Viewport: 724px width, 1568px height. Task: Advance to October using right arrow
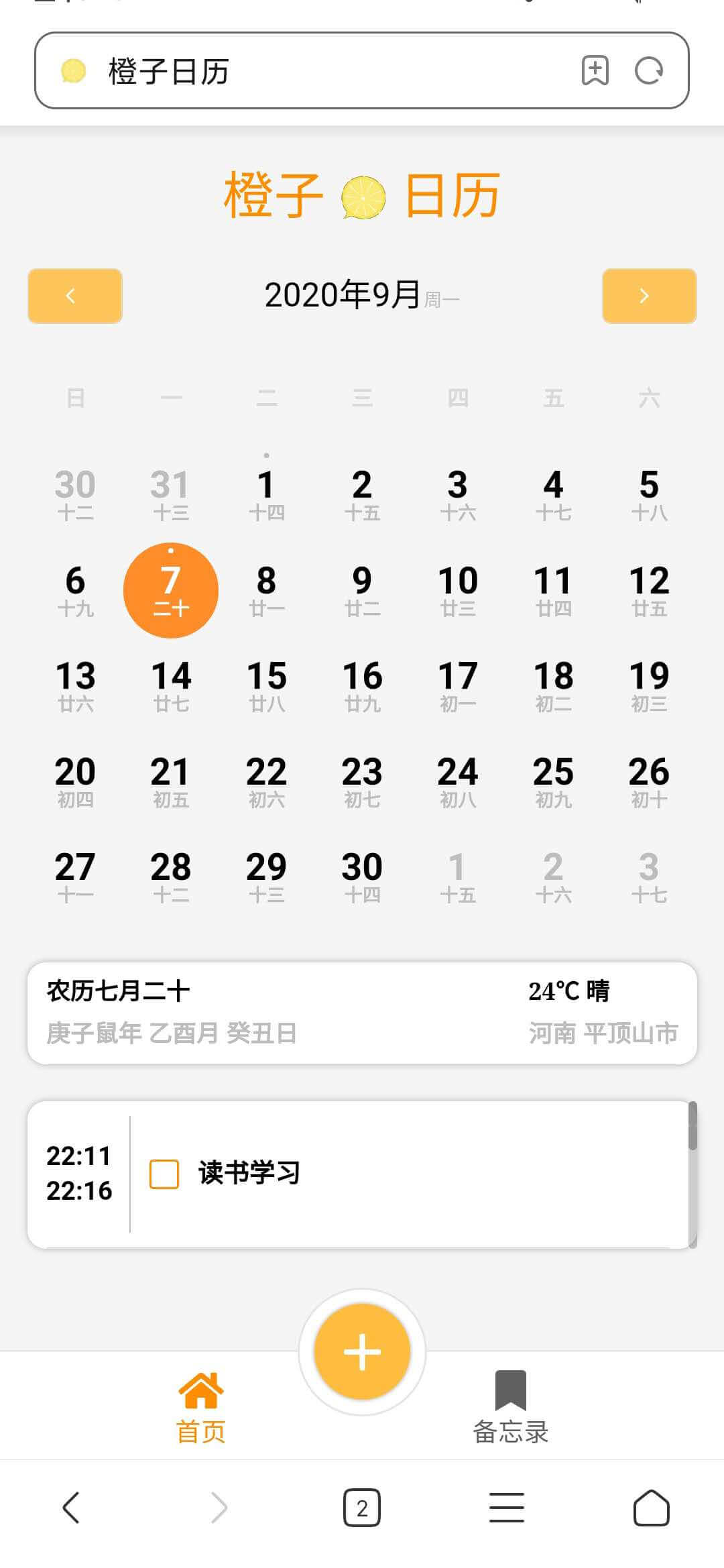pos(648,296)
